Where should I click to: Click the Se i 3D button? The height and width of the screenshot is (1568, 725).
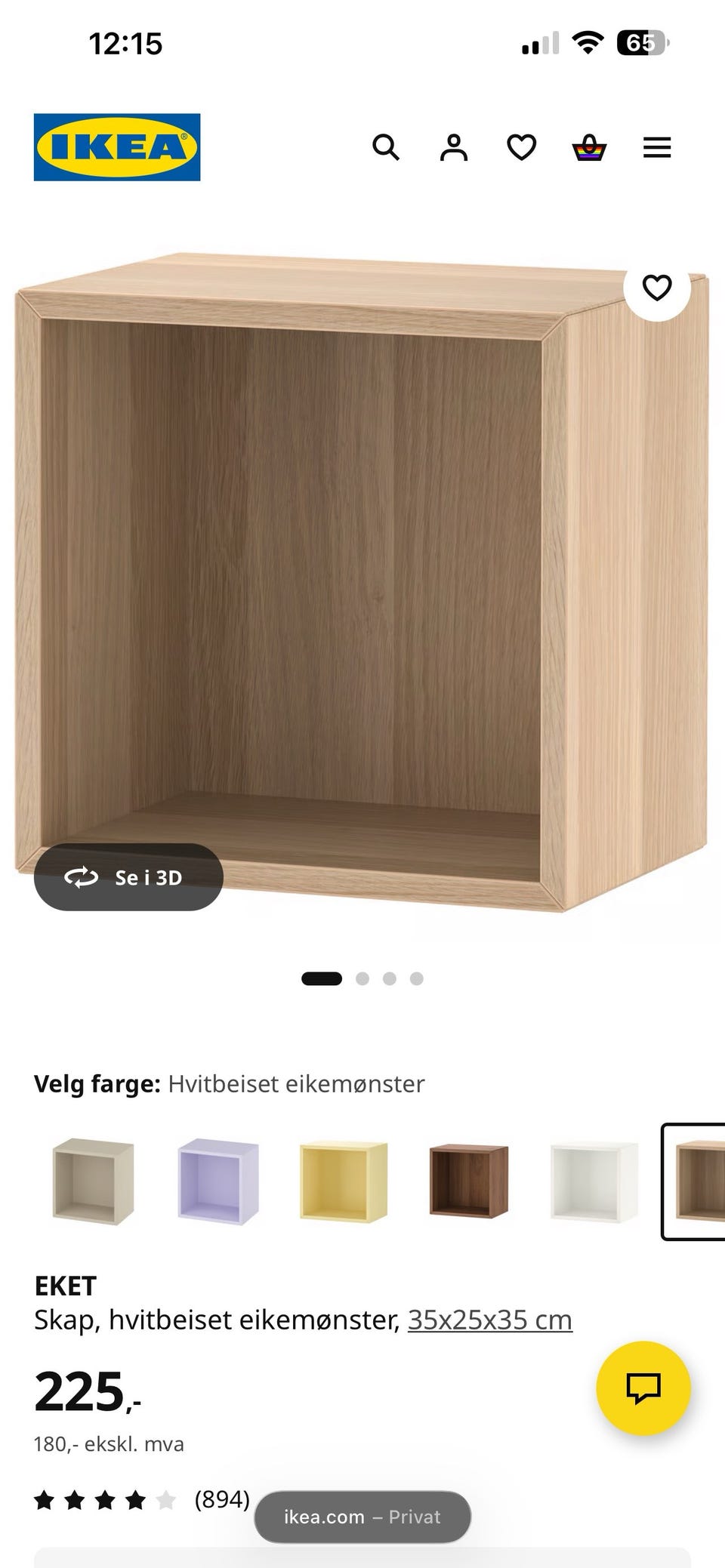127,876
